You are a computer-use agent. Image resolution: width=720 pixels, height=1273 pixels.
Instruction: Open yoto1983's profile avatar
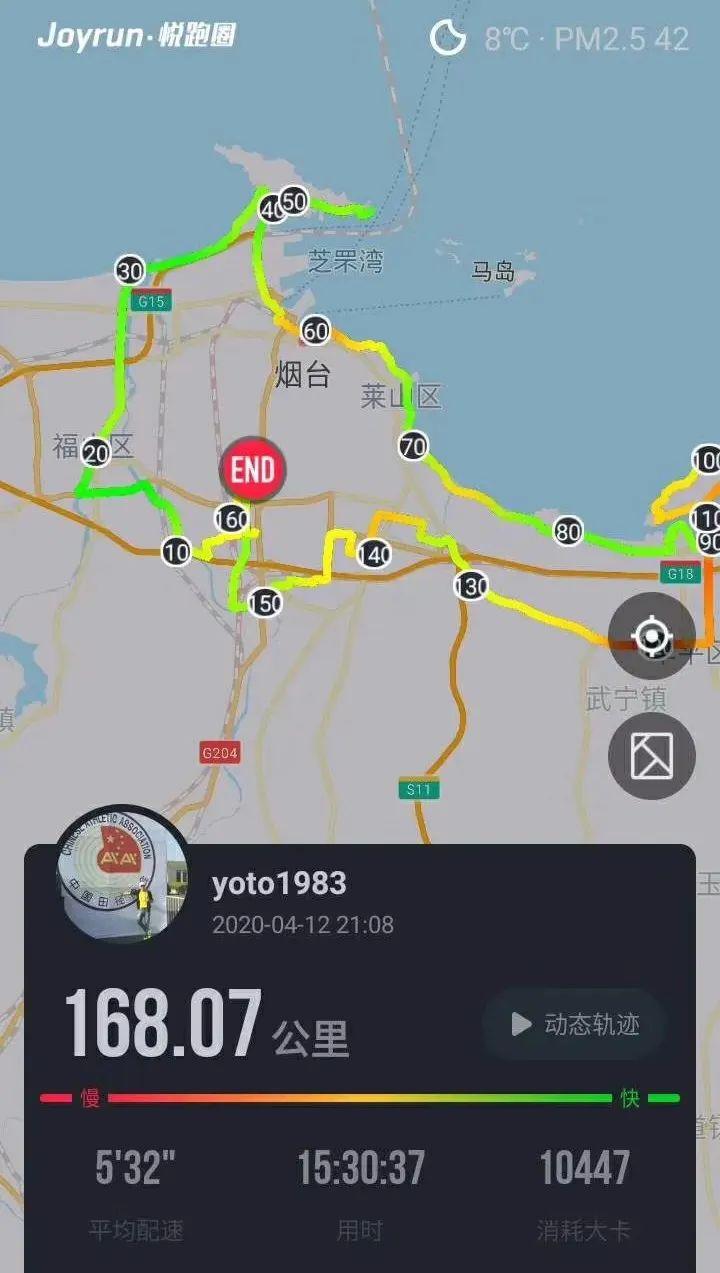[122, 875]
